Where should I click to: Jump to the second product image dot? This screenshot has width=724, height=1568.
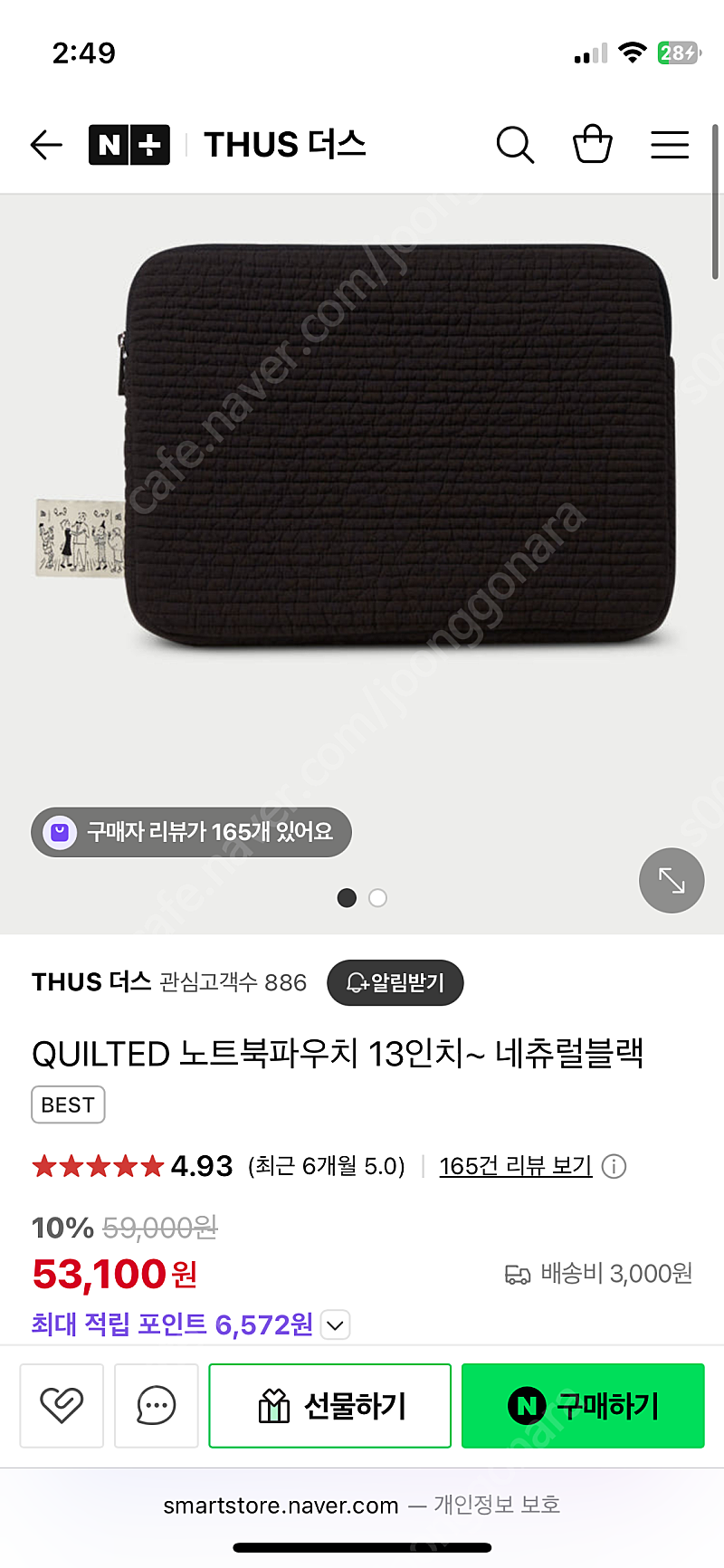378,898
